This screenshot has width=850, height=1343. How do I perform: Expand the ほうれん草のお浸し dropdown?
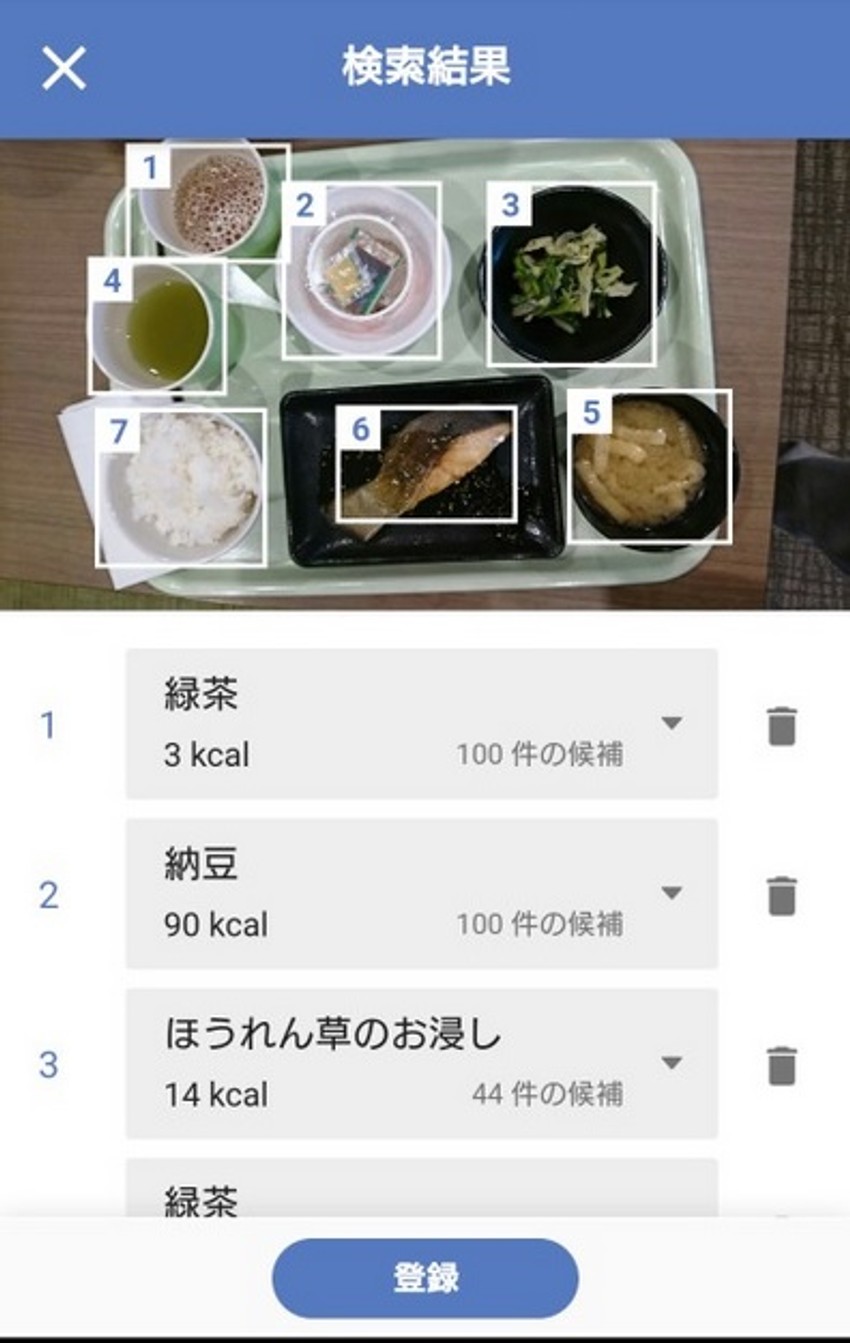click(671, 1063)
